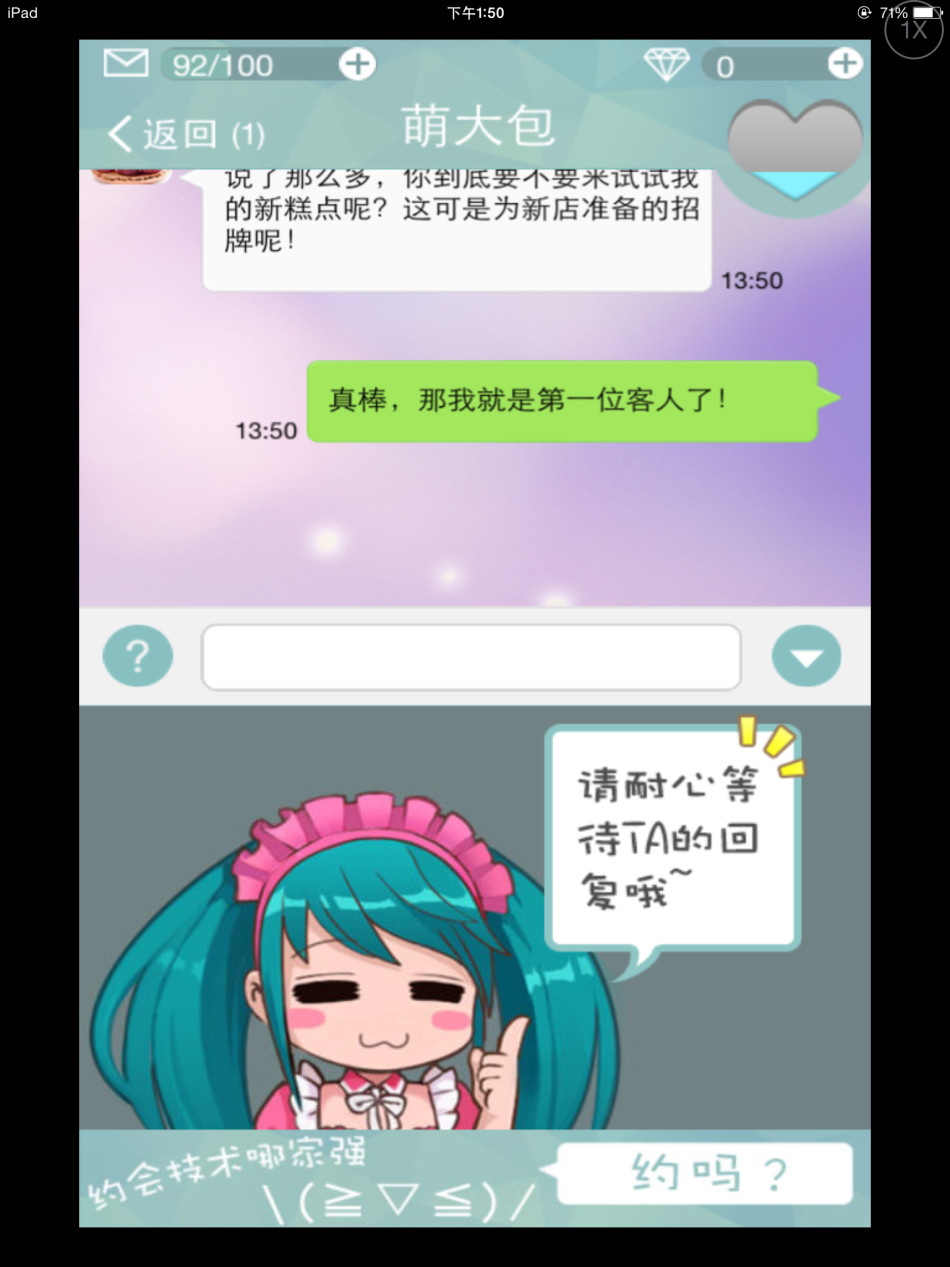Screen dimensions: 950x1267
Task: Focus the reply input field
Action: 471,657
